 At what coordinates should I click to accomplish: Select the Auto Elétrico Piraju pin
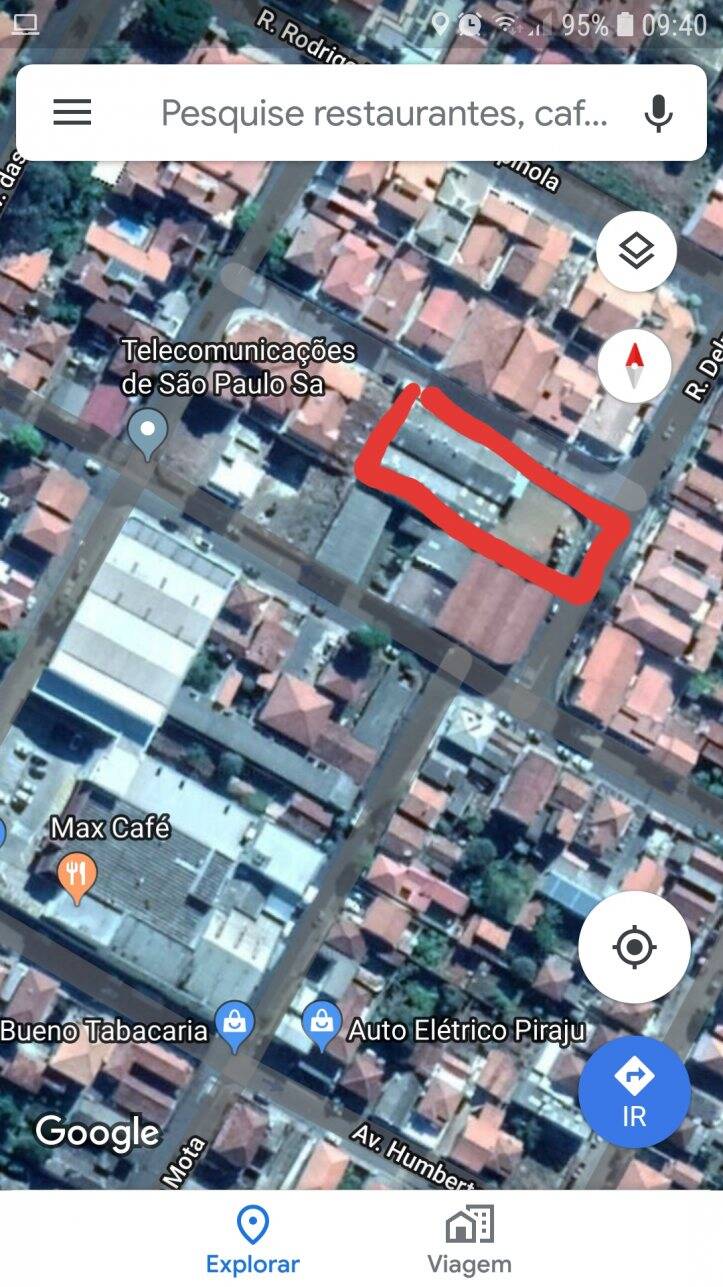click(x=321, y=1026)
